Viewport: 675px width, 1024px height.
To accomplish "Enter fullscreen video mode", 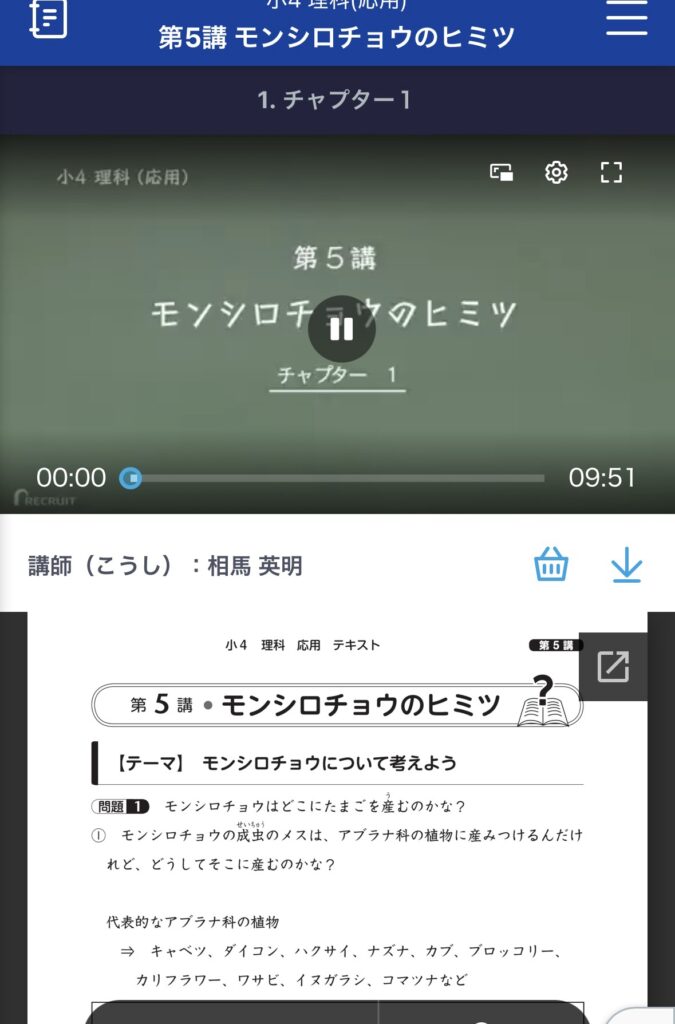I will pos(611,172).
